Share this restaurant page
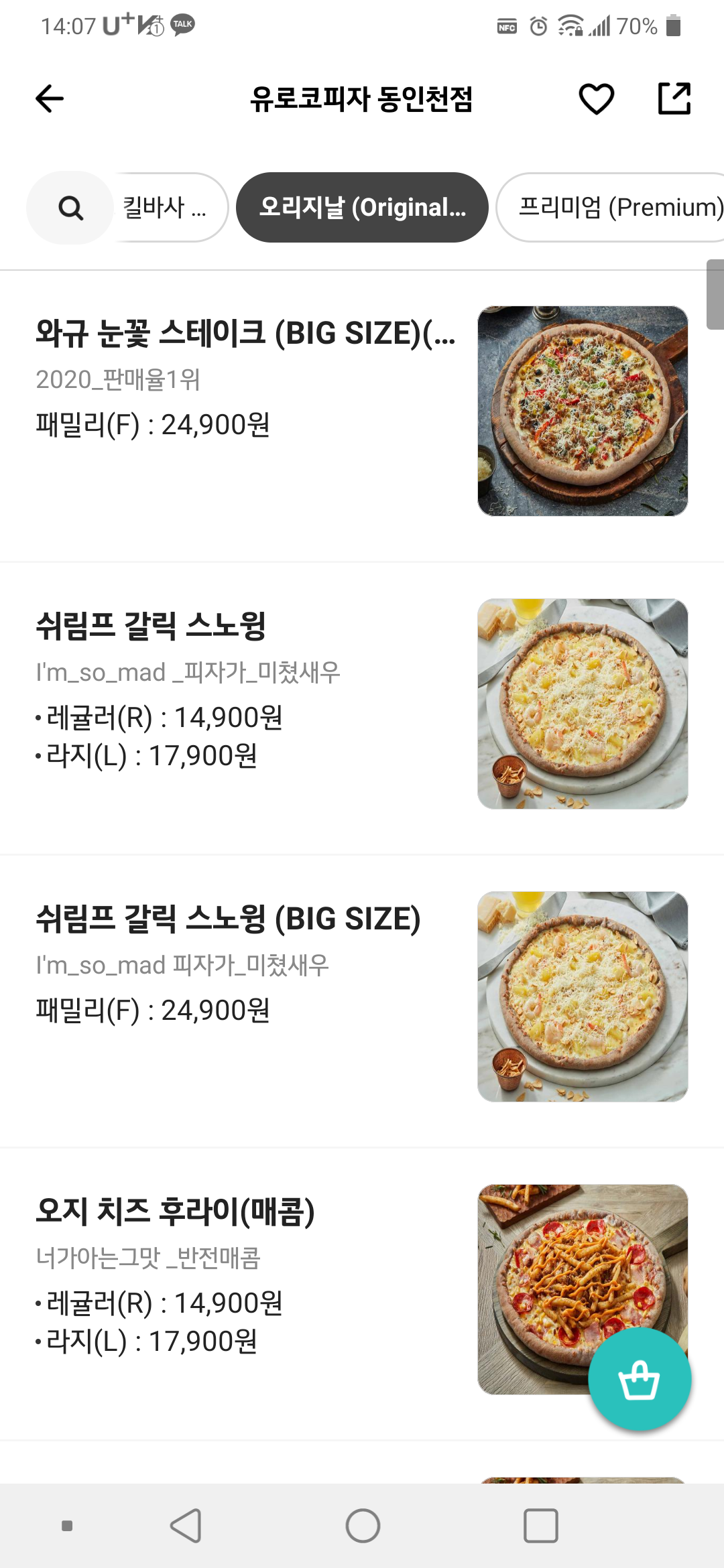The height and width of the screenshot is (1568, 724). (674, 99)
